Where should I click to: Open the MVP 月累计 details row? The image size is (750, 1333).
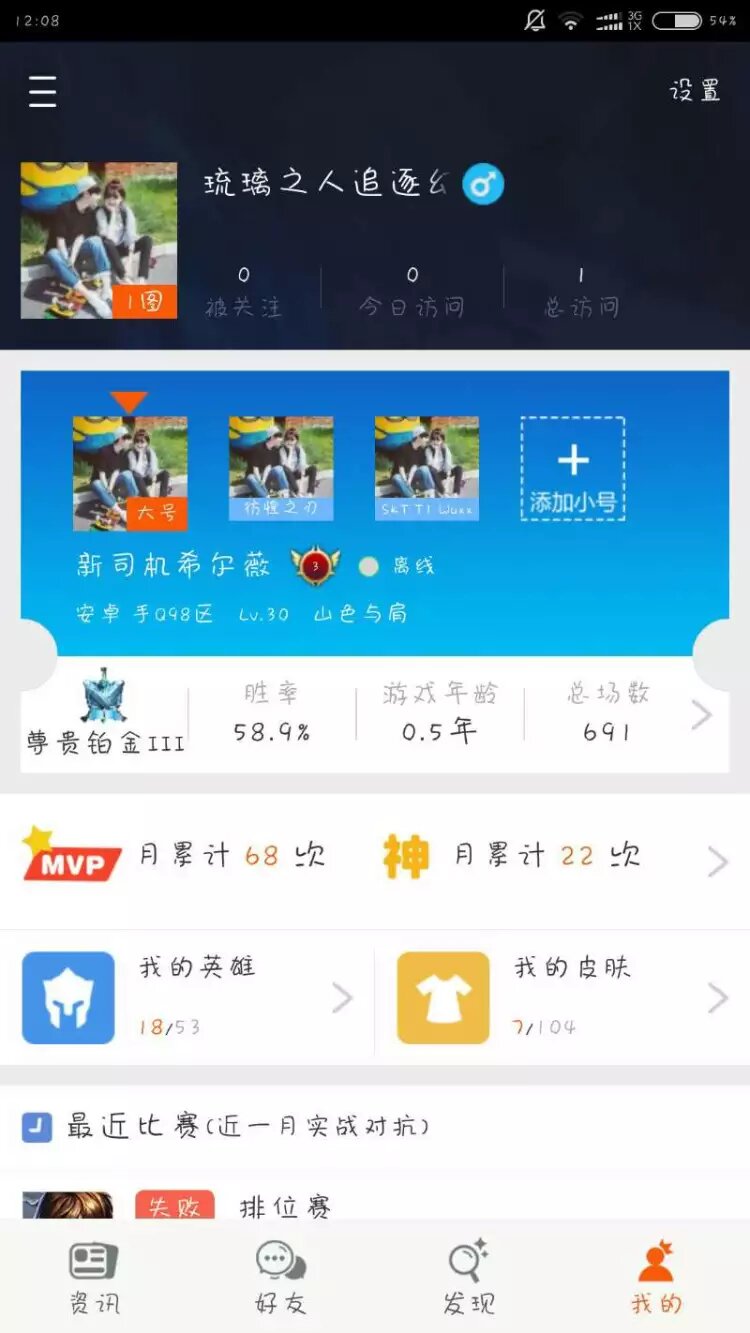tap(374, 859)
